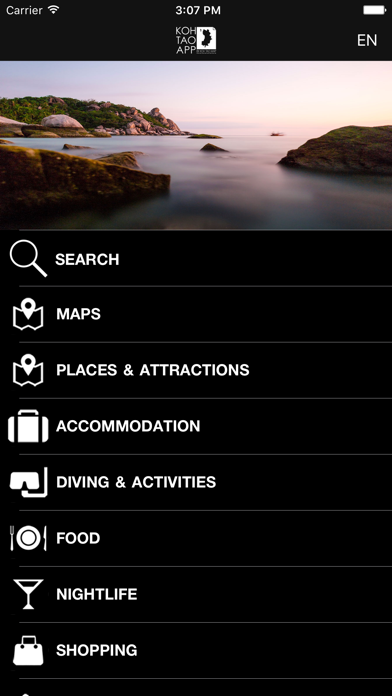Open the Maps section
This screenshot has height=696, width=392.
[196, 314]
